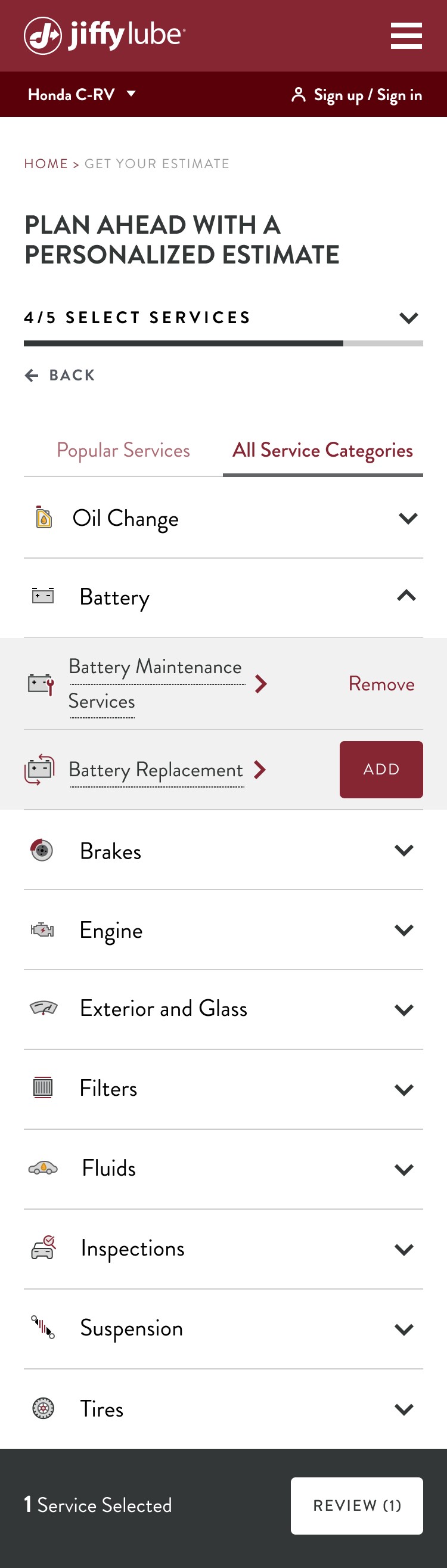The width and height of the screenshot is (447, 1568).
Task: Open the Honda C-RV vehicle dropdown
Action: click(82, 94)
